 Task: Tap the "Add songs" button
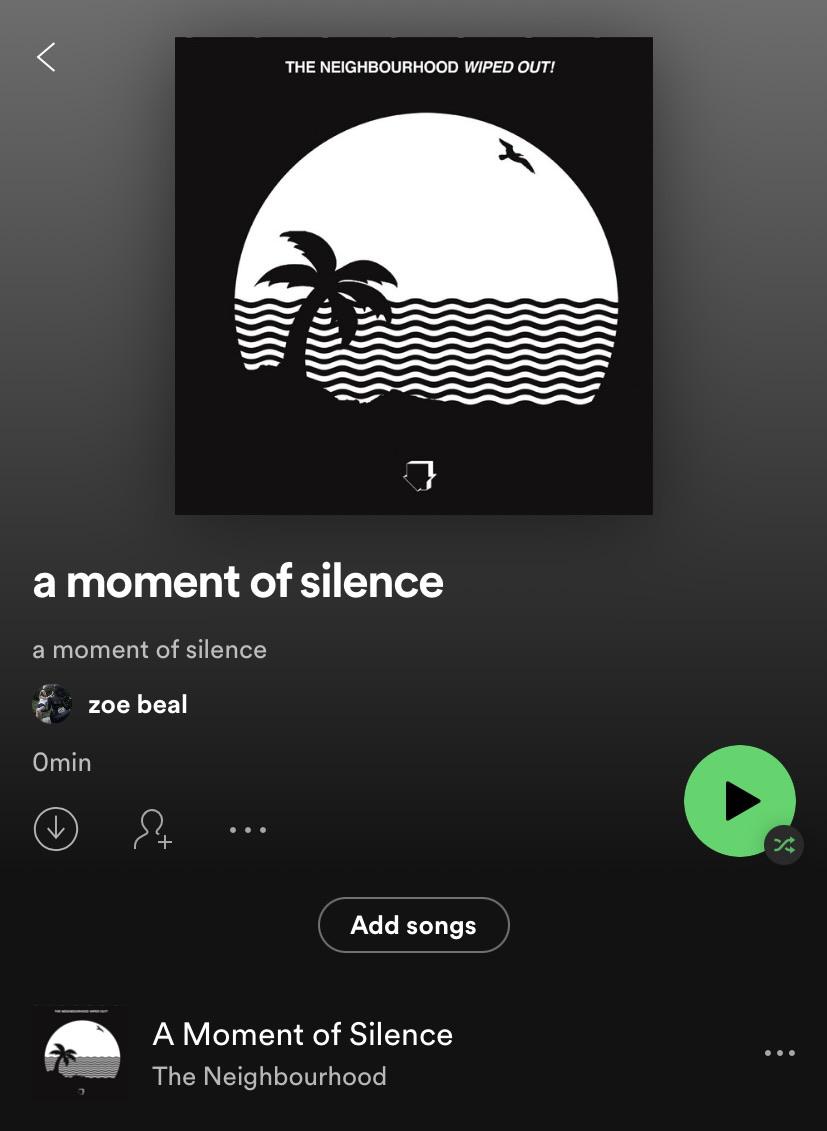click(413, 925)
